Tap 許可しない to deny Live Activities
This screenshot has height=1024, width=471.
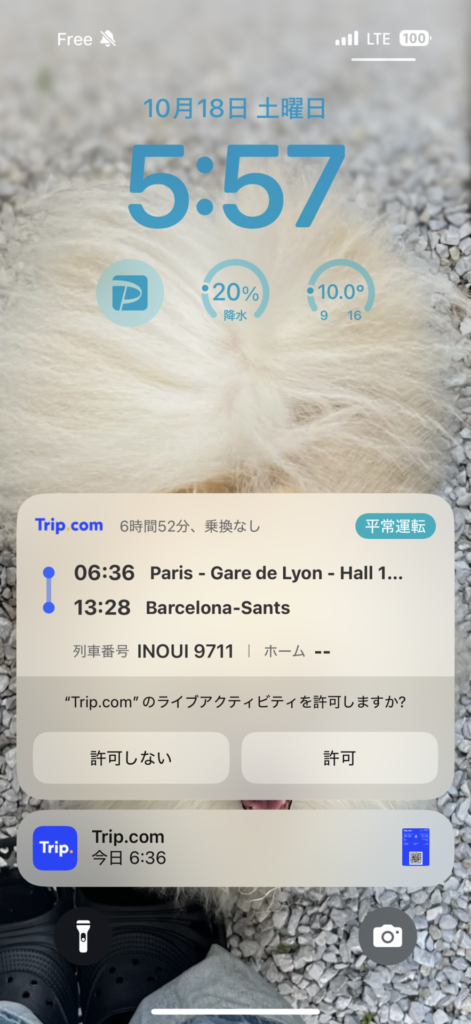pyautogui.click(x=131, y=758)
